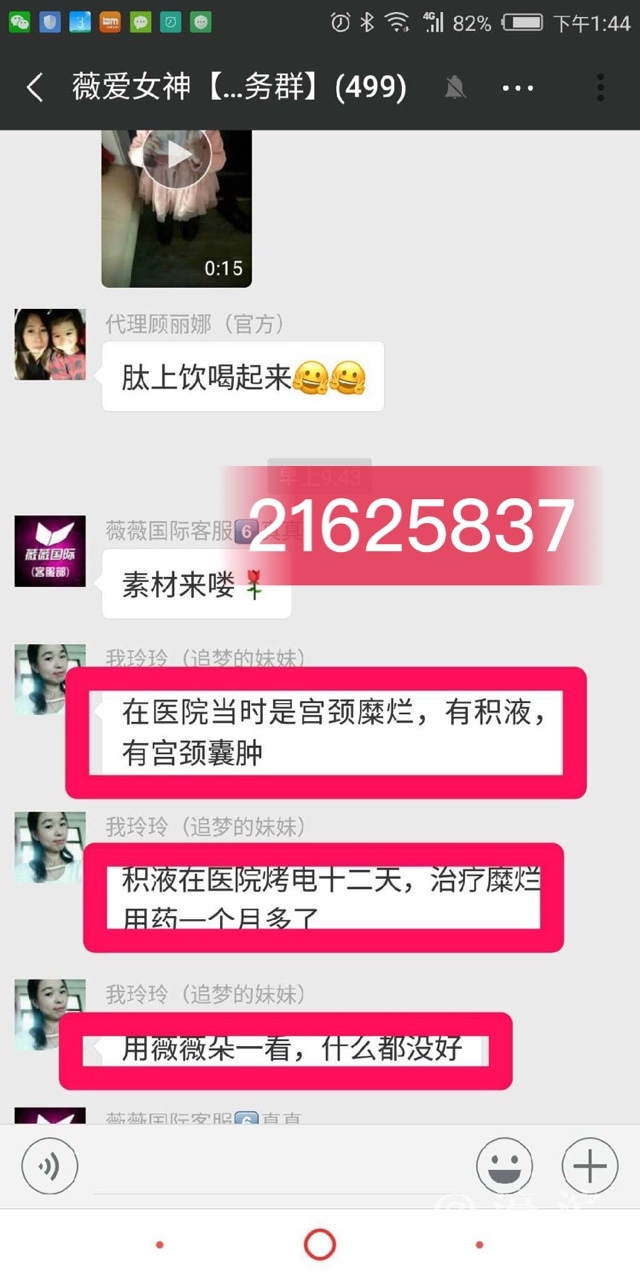Go back from the group chat
Image resolution: width=640 pixels, height=1280 pixels.
tap(35, 87)
